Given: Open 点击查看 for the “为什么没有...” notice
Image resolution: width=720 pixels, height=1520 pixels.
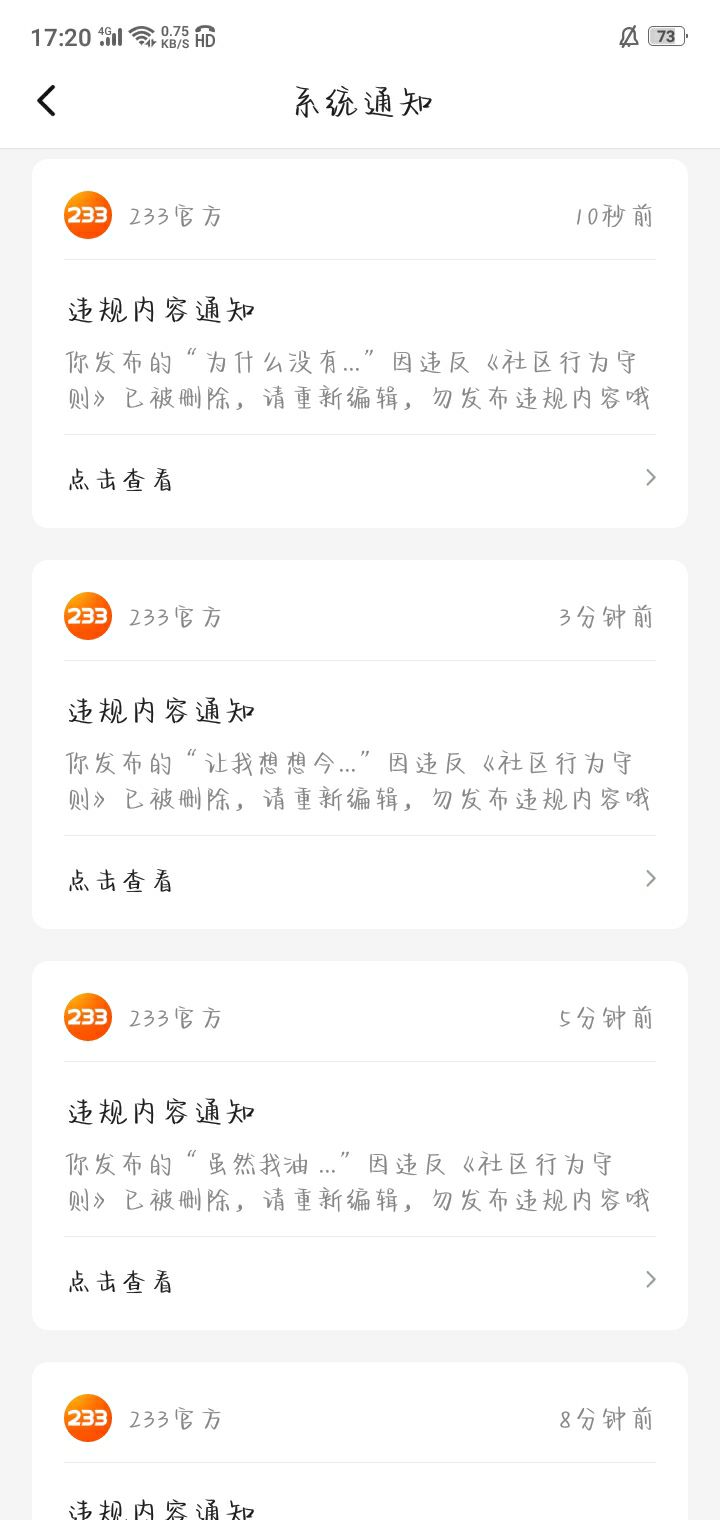Looking at the screenshot, I should (x=360, y=479).
